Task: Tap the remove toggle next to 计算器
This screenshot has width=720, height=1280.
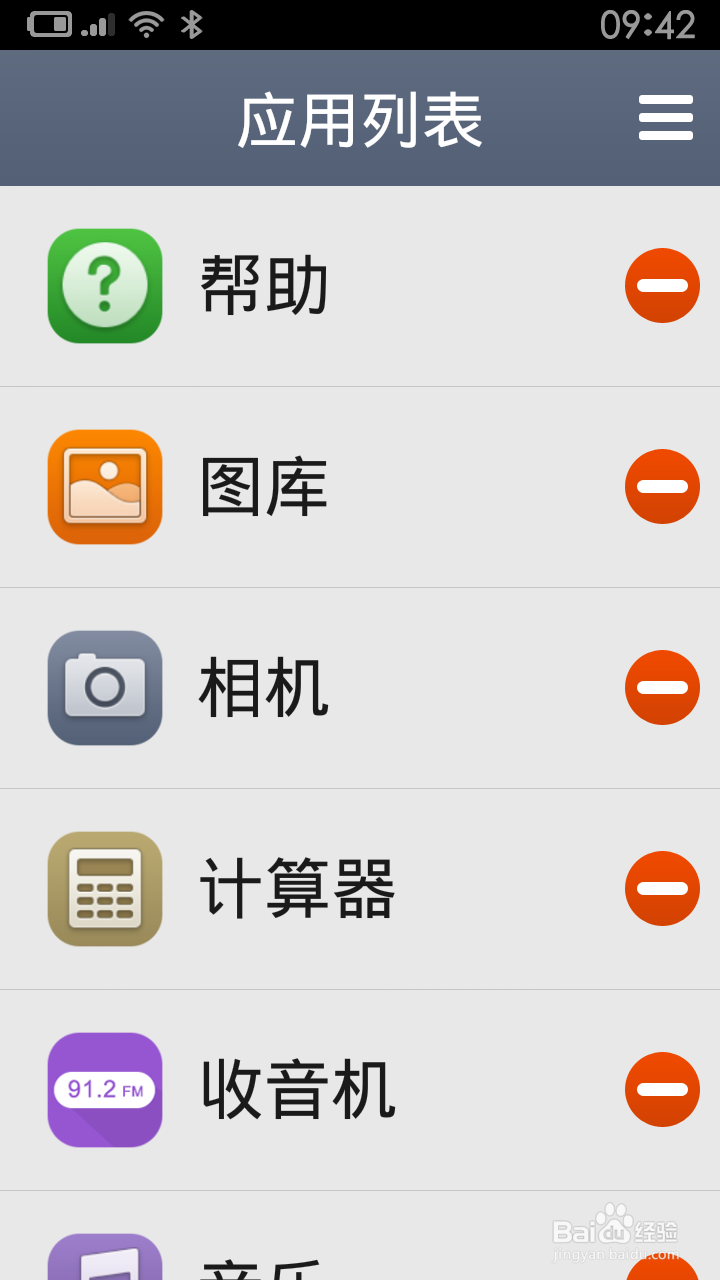Action: pos(662,888)
